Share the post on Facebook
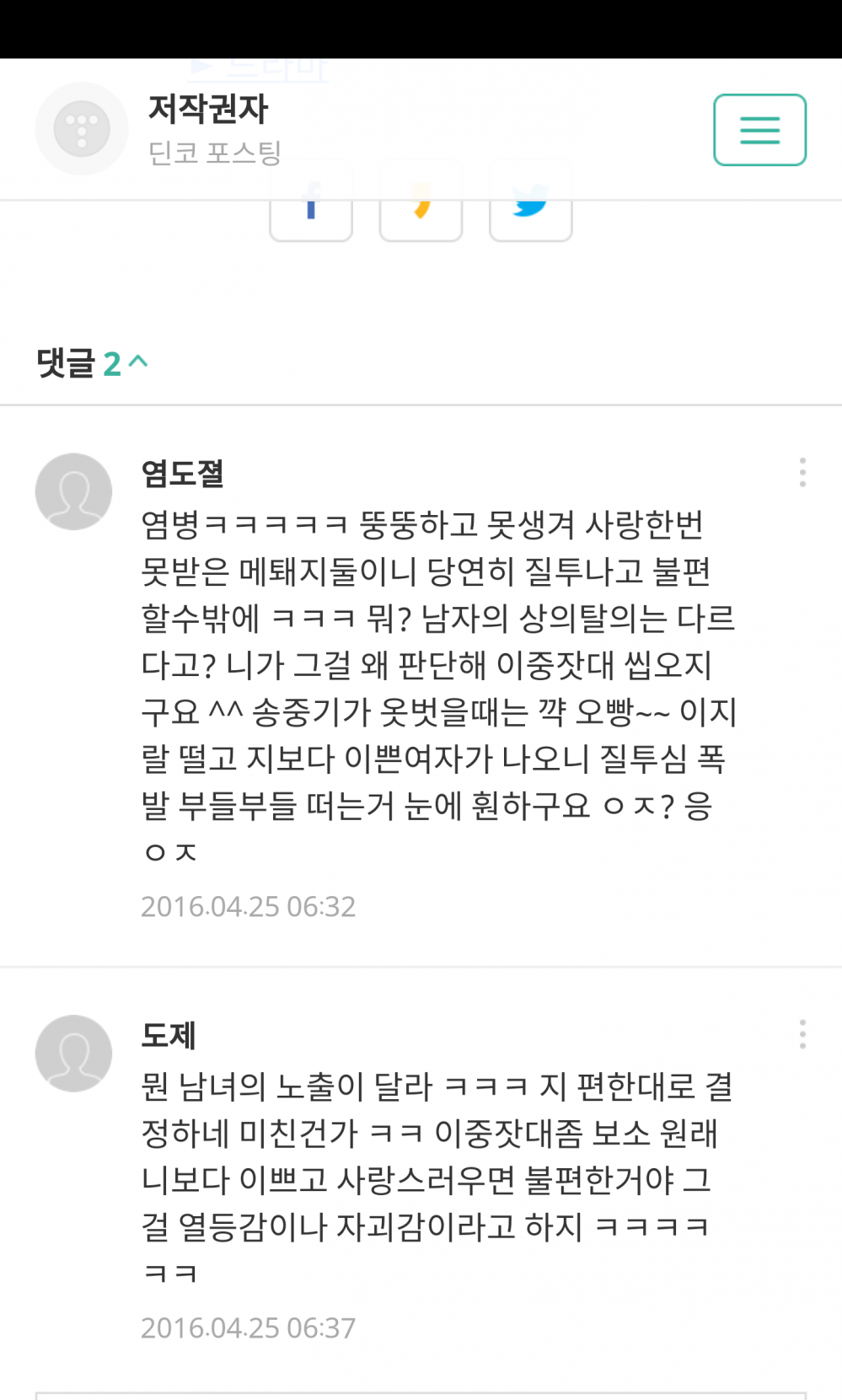Screen dimensions: 842x1400 (311, 219)
